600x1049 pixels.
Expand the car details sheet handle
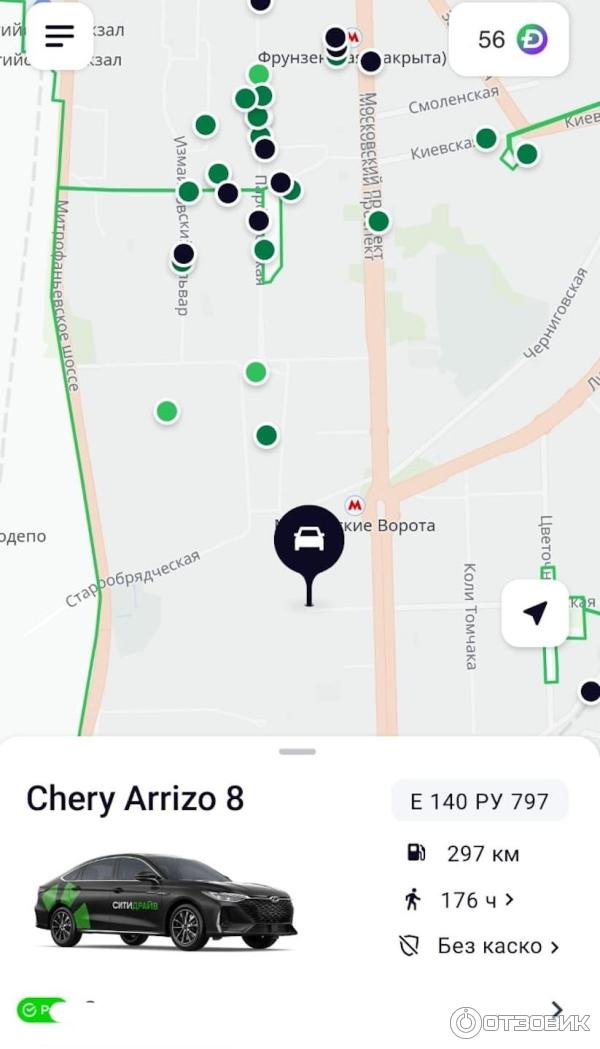[x=298, y=751]
